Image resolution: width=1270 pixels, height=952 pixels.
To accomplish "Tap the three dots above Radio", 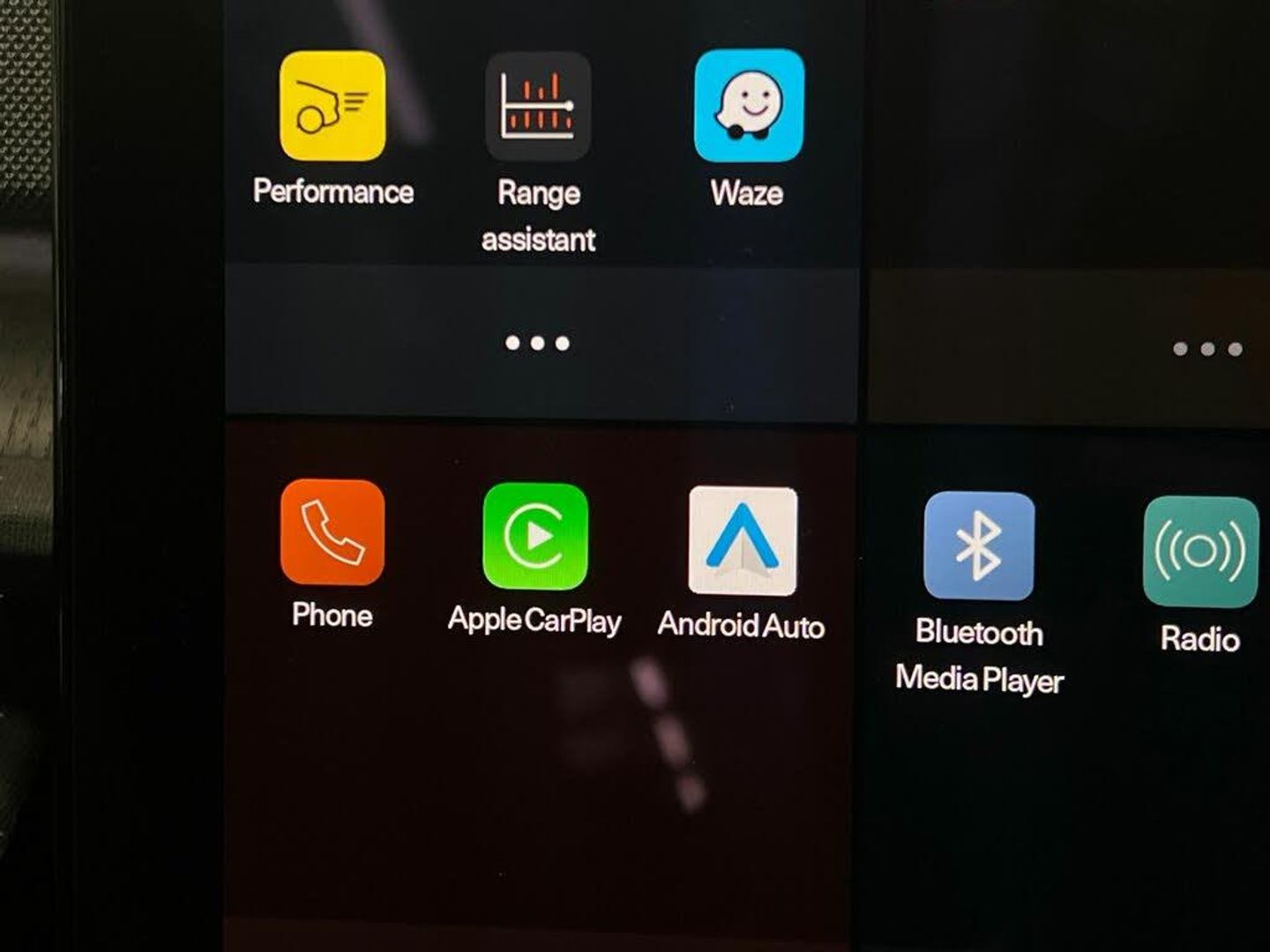I will pyautogui.click(x=1206, y=349).
